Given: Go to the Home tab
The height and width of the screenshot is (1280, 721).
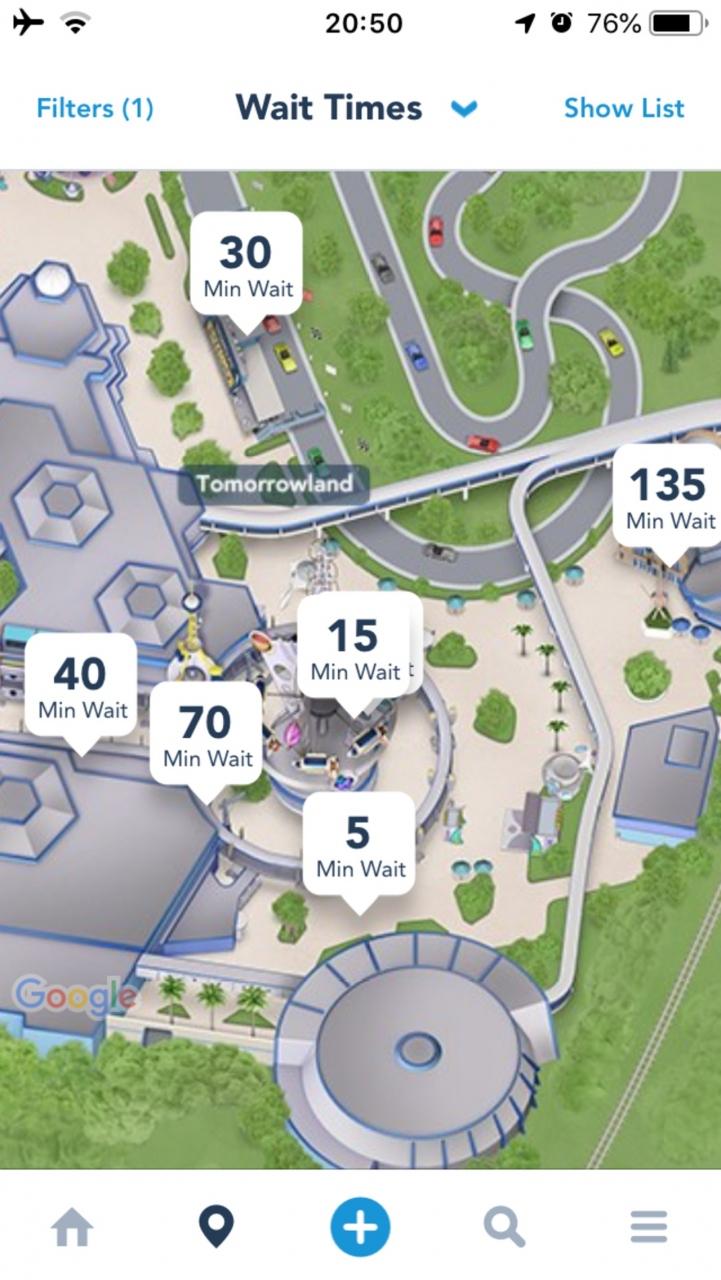Looking at the screenshot, I should coord(72,1226).
